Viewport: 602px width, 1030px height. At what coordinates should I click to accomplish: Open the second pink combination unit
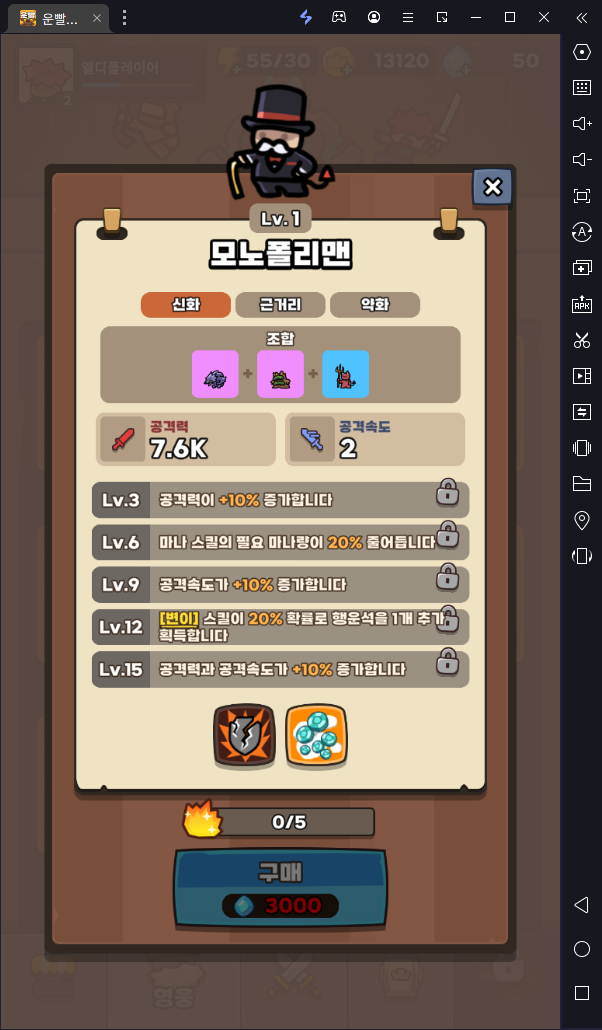(x=280, y=374)
